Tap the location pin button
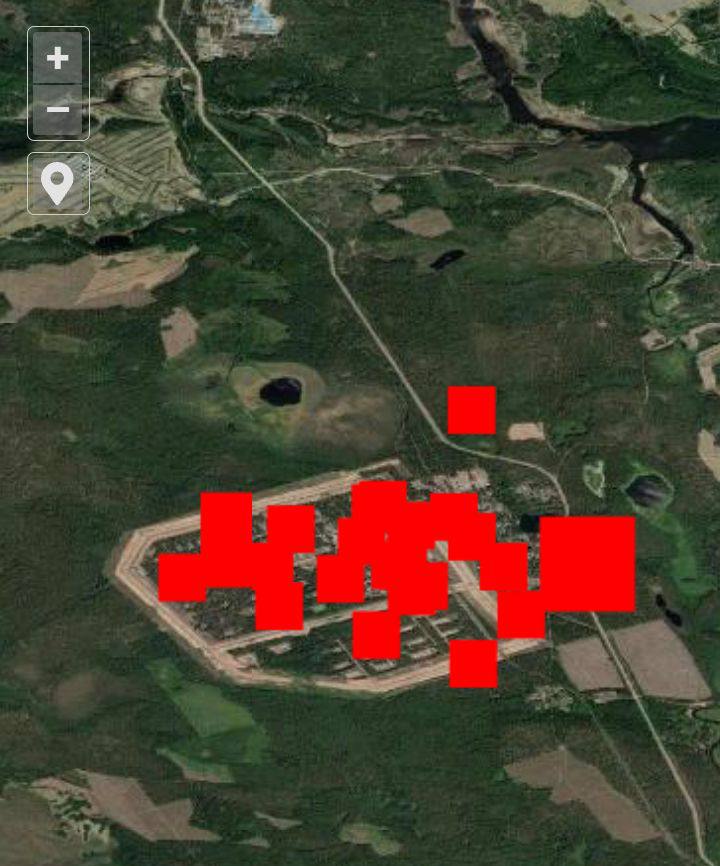Image resolution: width=720 pixels, height=866 pixels. click(x=58, y=184)
